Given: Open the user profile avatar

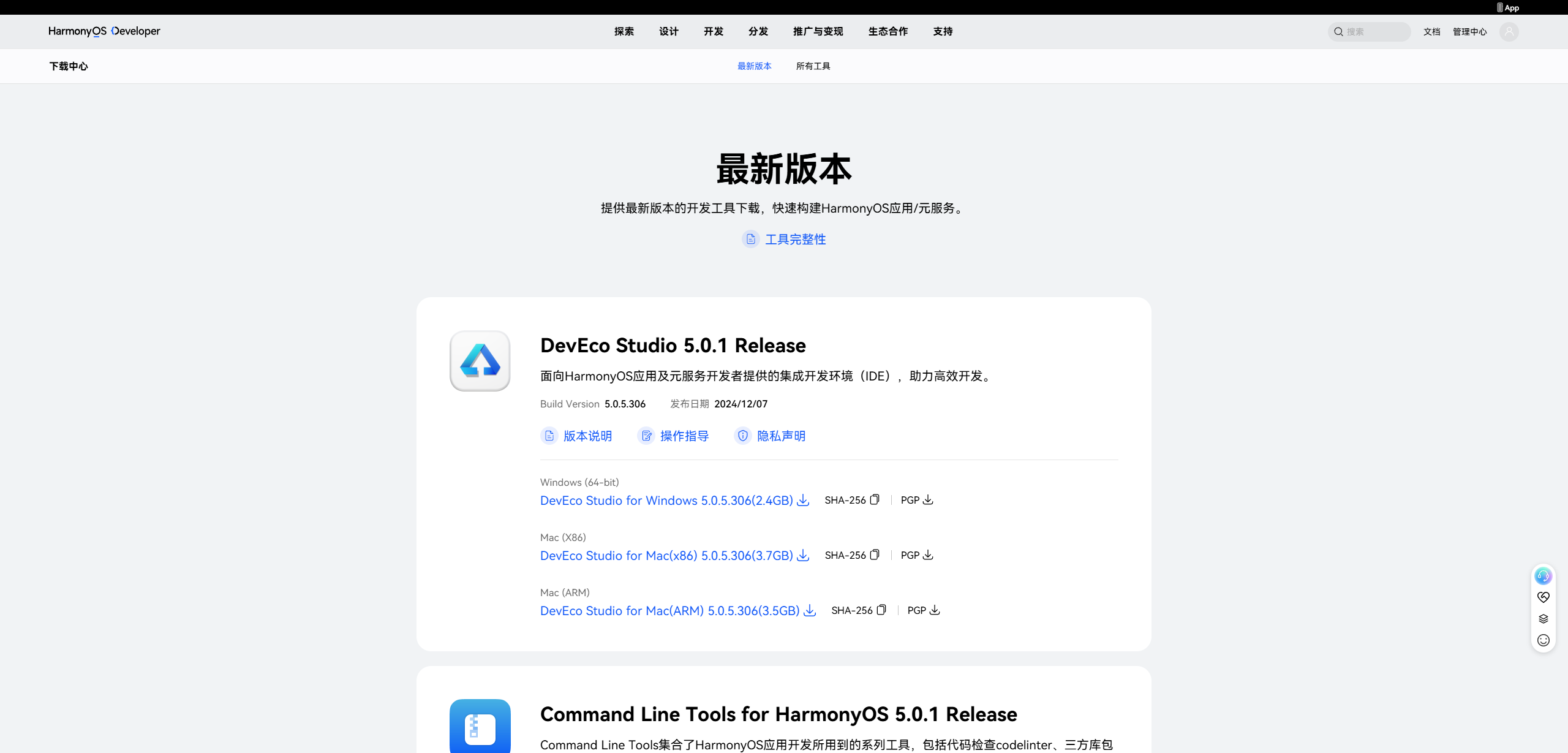Looking at the screenshot, I should click(x=1509, y=32).
